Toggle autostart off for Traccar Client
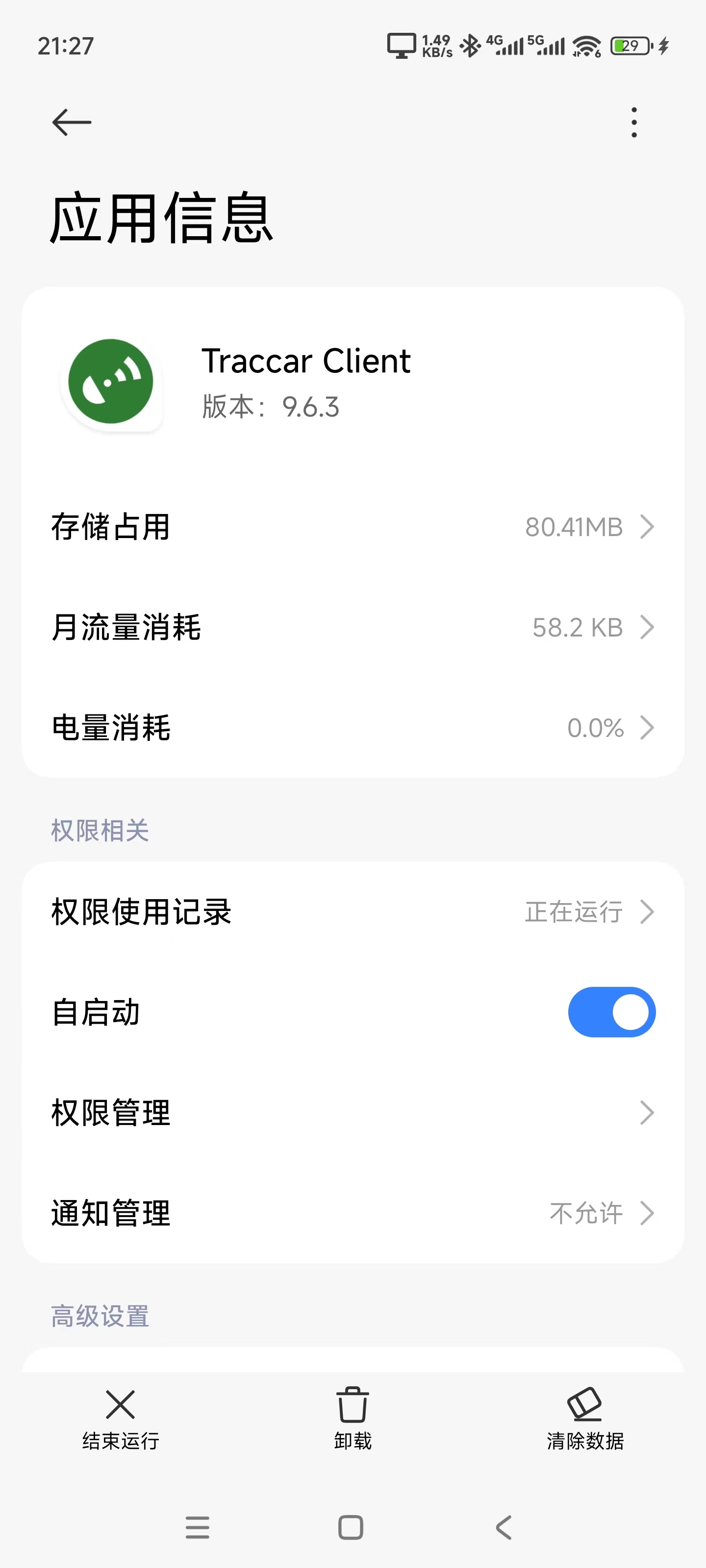 pos(610,1012)
